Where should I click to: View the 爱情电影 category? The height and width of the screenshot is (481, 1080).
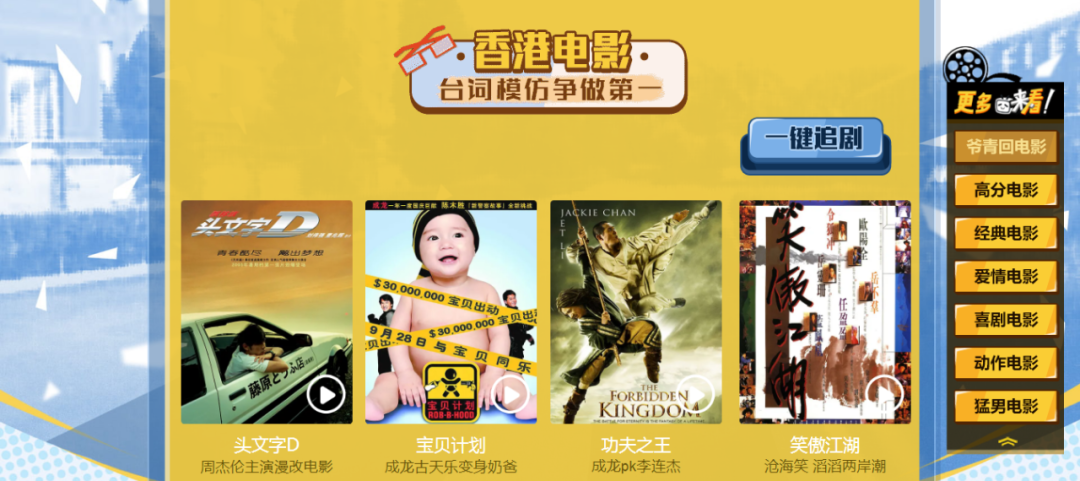click(x=1006, y=277)
